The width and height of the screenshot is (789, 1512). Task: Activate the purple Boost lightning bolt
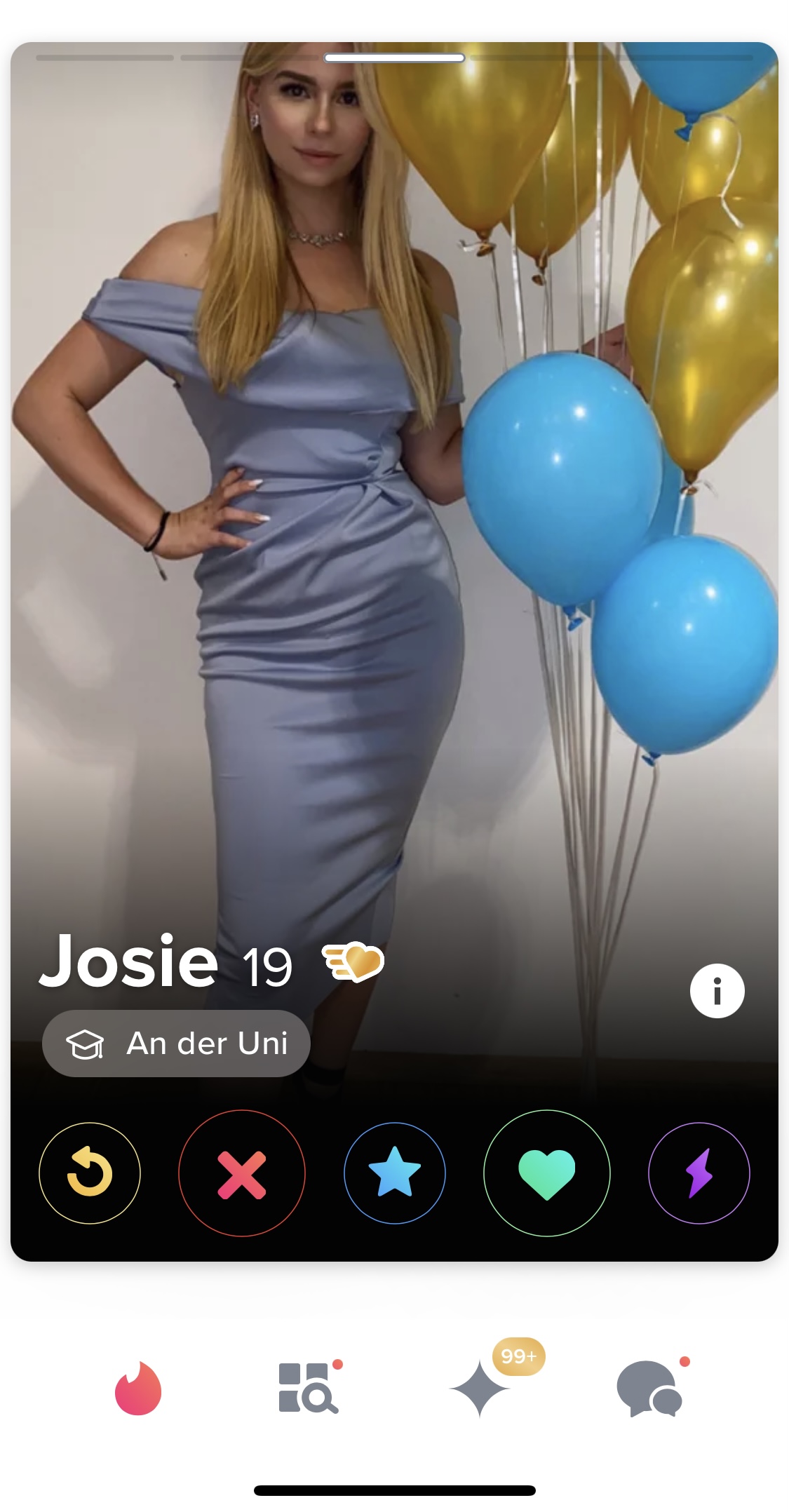pos(699,1173)
